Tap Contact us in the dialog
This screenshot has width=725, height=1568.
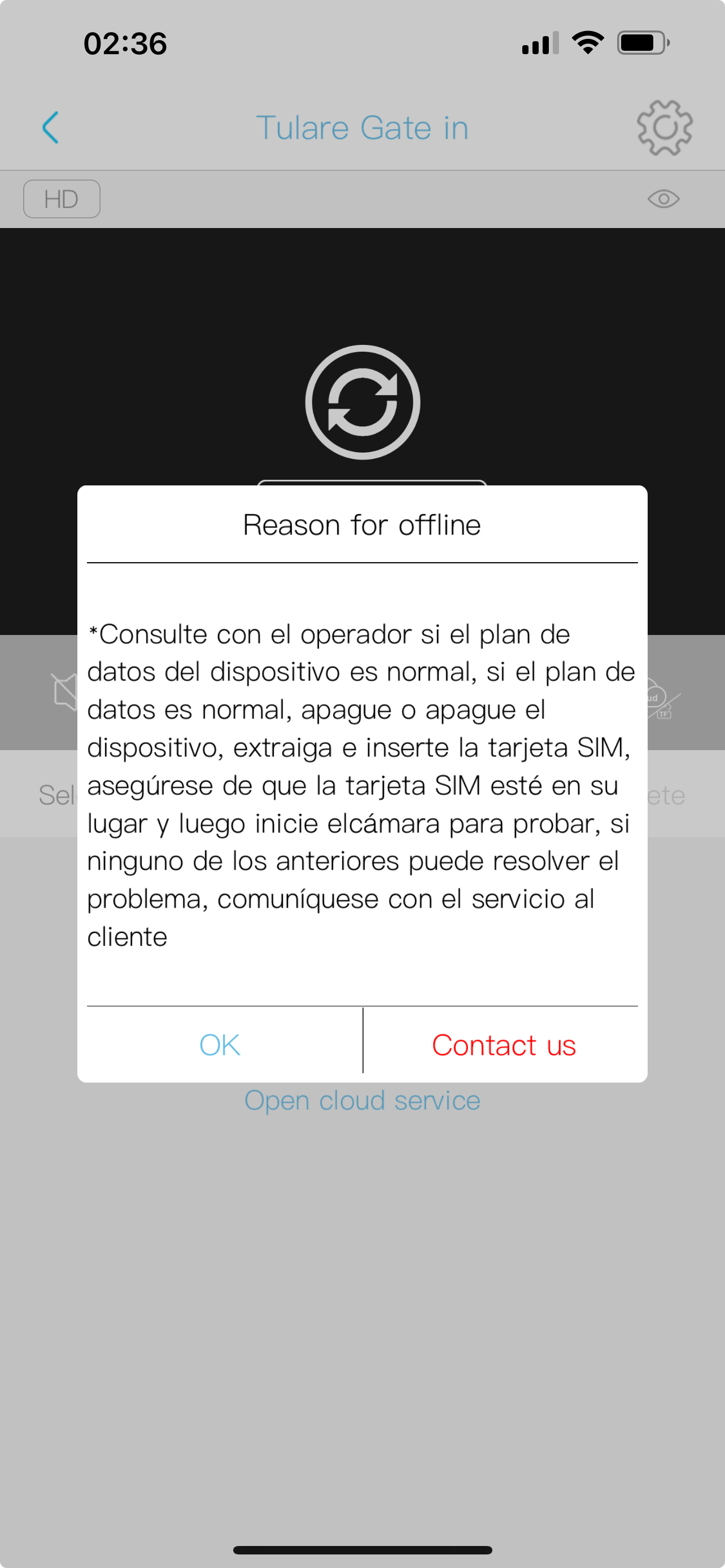point(504,1045)
